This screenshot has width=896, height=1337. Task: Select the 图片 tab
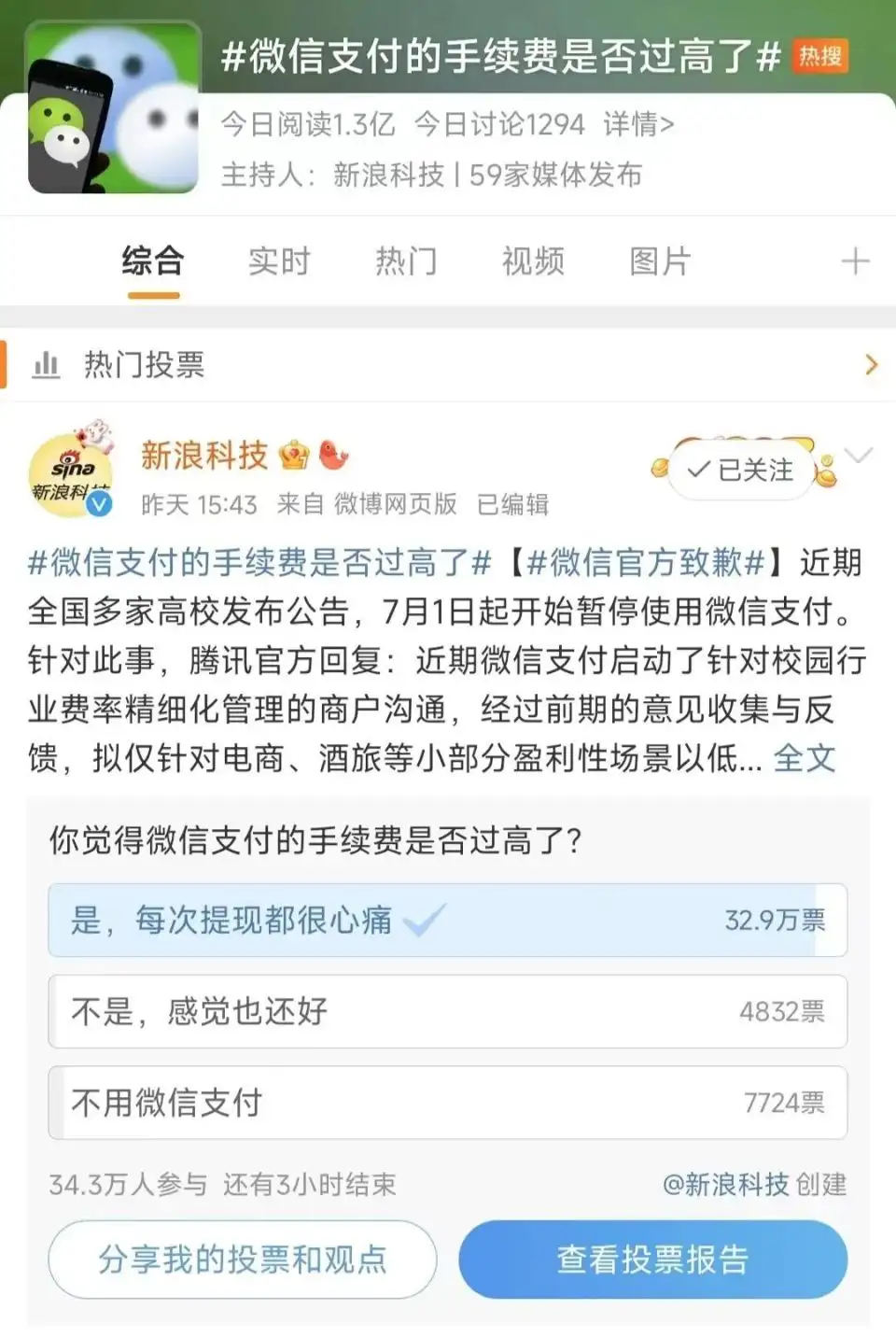(660, 261)
